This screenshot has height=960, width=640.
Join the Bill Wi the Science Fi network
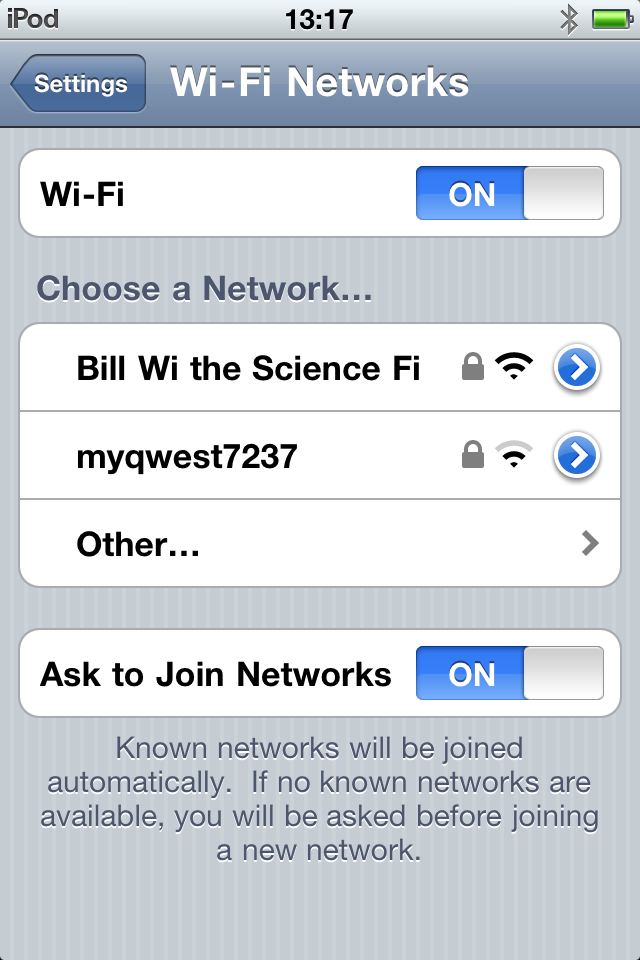(248, 369)
